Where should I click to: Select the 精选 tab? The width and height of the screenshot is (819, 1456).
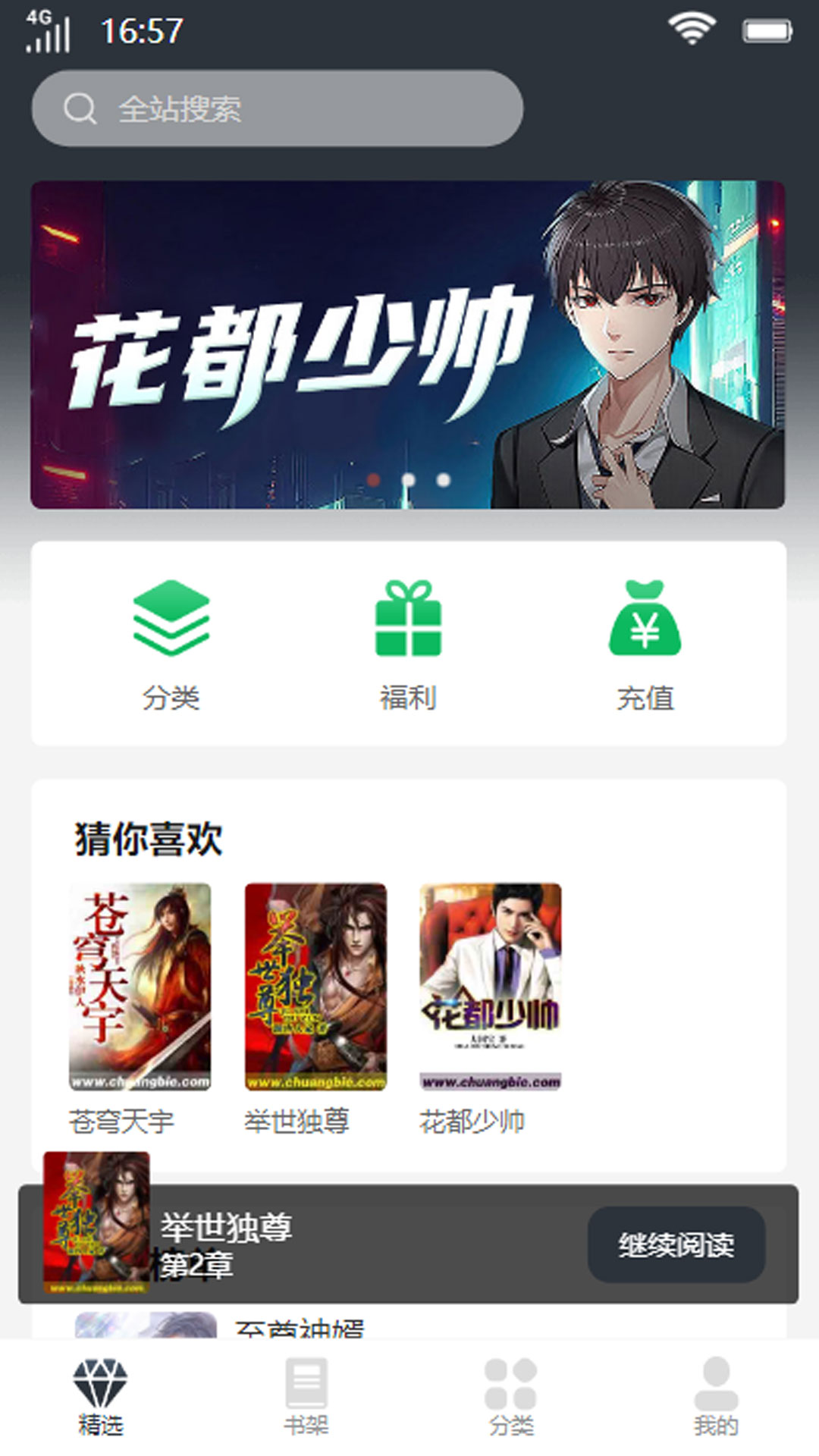[x=100, y=1397]
